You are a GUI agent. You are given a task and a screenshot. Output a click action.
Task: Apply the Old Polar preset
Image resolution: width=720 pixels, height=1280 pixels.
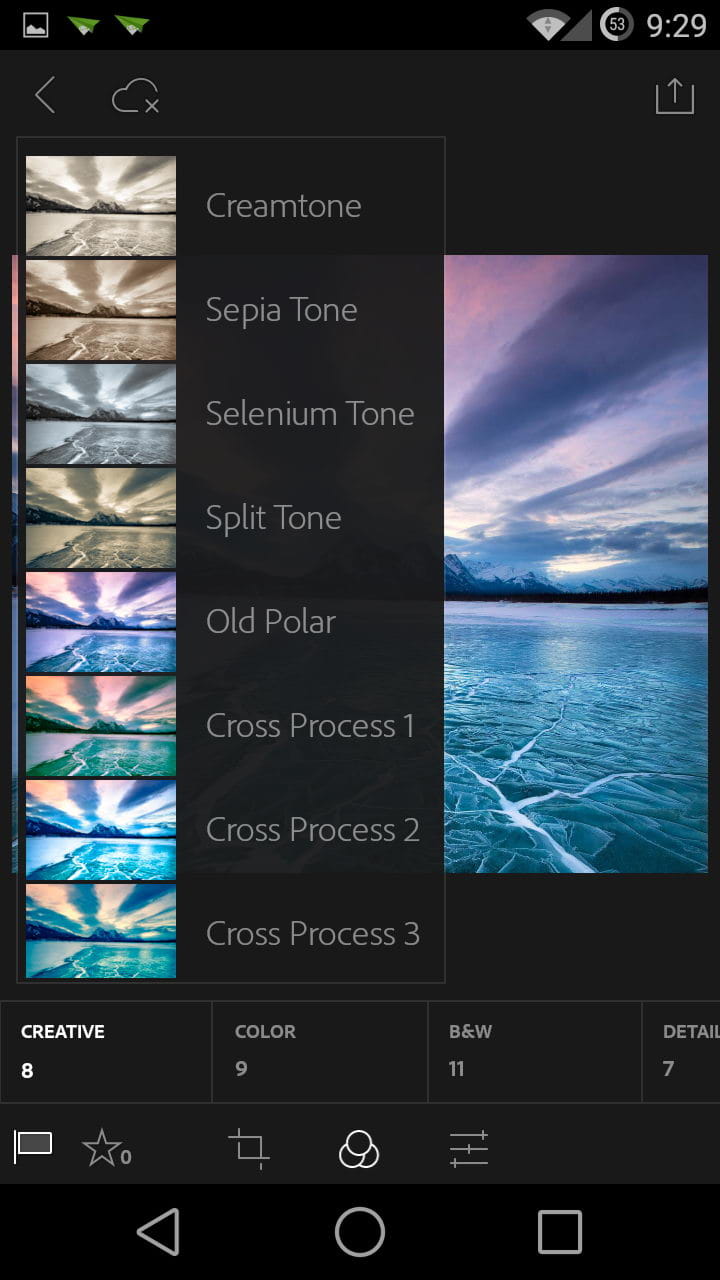click(x=270, y=621)
